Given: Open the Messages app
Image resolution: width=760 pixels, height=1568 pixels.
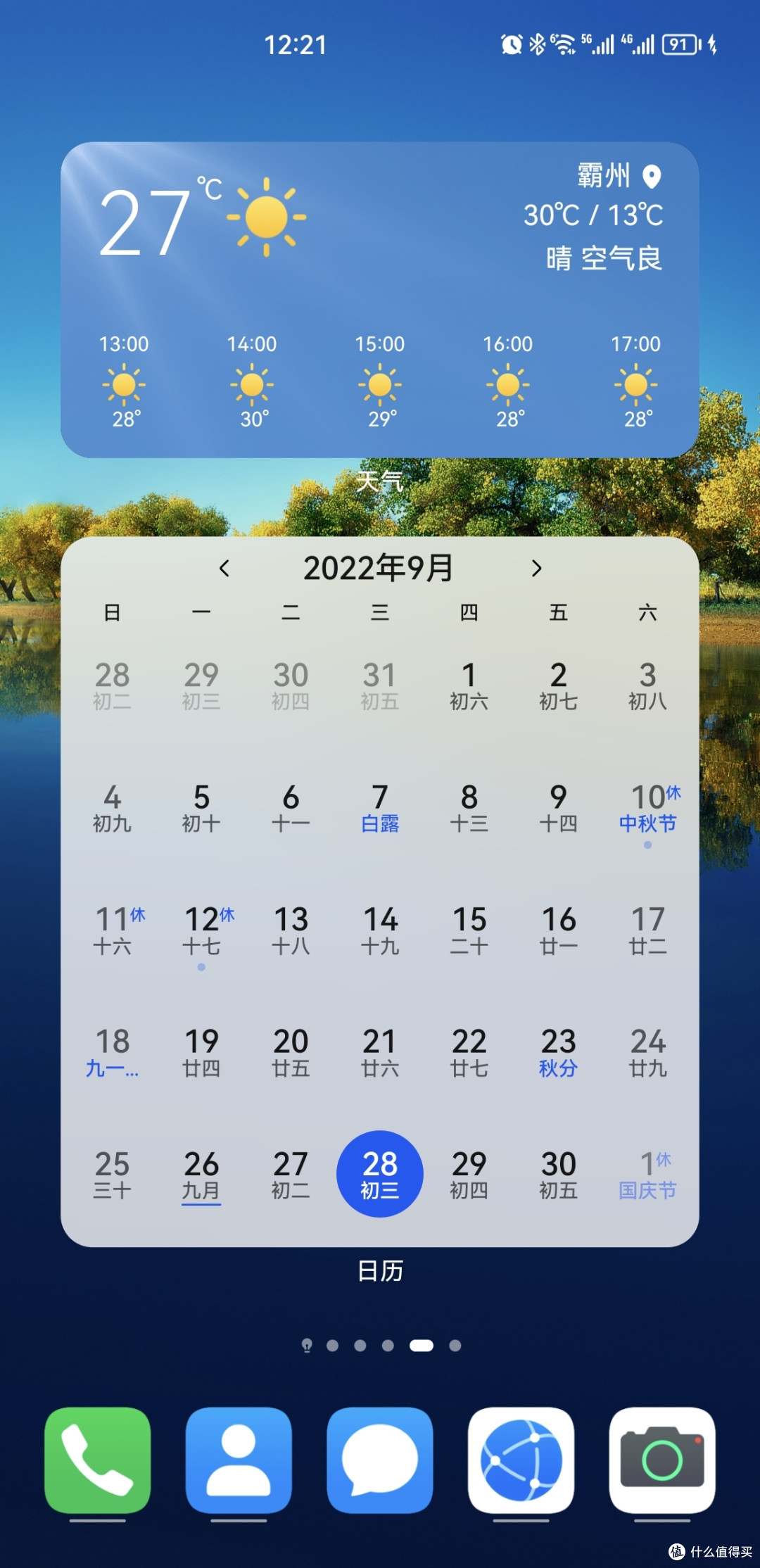Looking at the screenshot, I should (x=380, y=1460).
